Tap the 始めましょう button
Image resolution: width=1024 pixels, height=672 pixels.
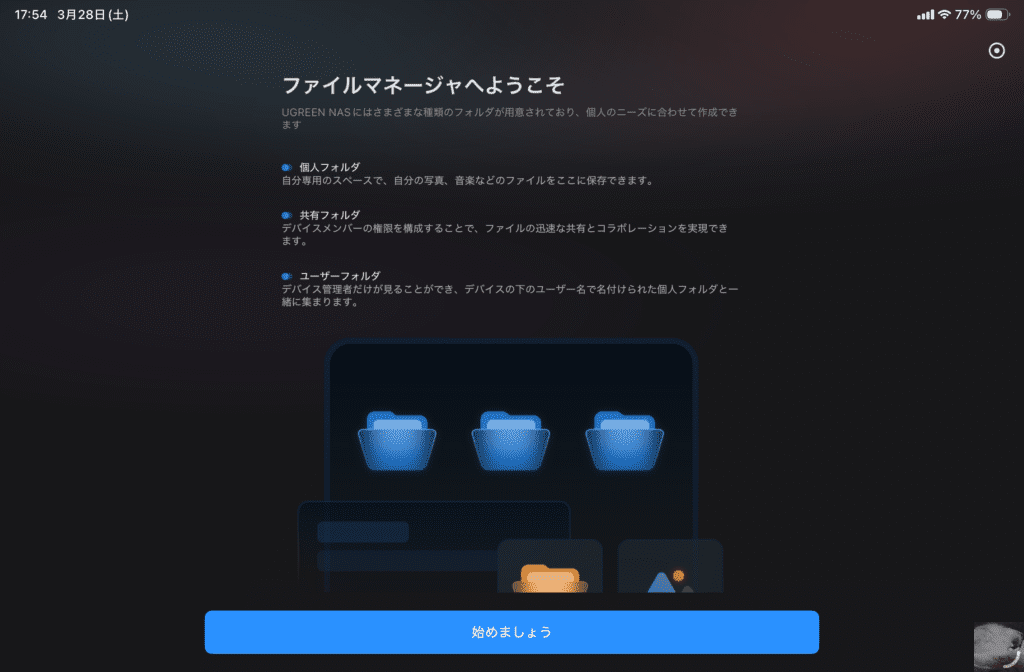(x=512, y=632)
